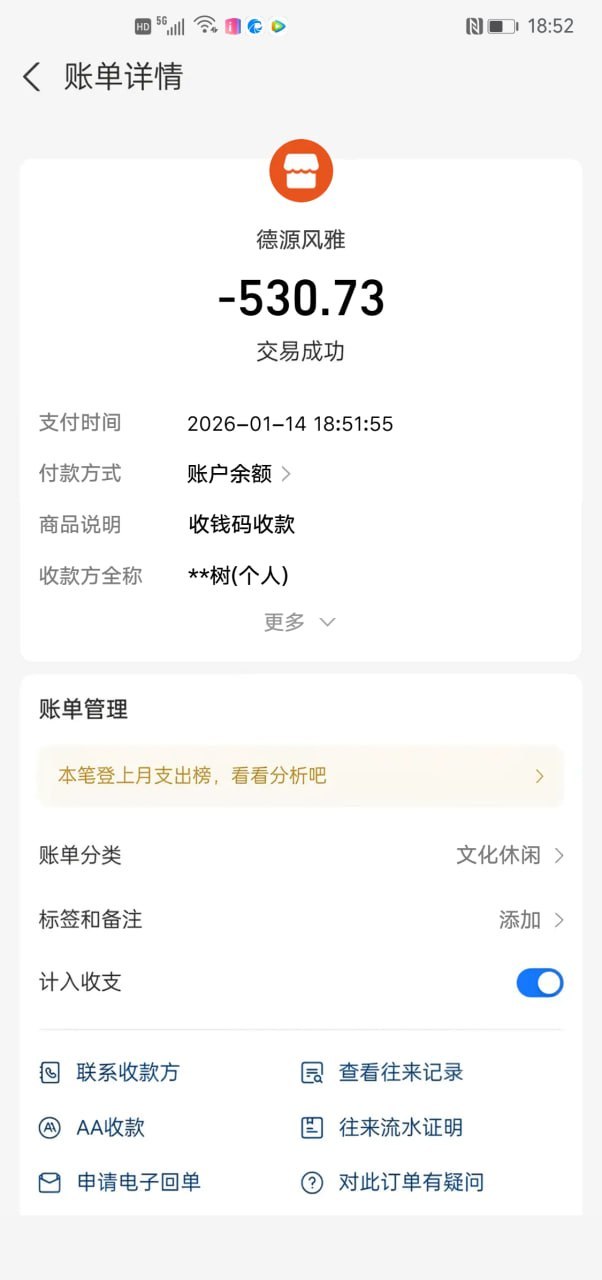Screen dimensions: 602x1280
Task: Open 往来流水证明
Action: (x=382, y=1128)
